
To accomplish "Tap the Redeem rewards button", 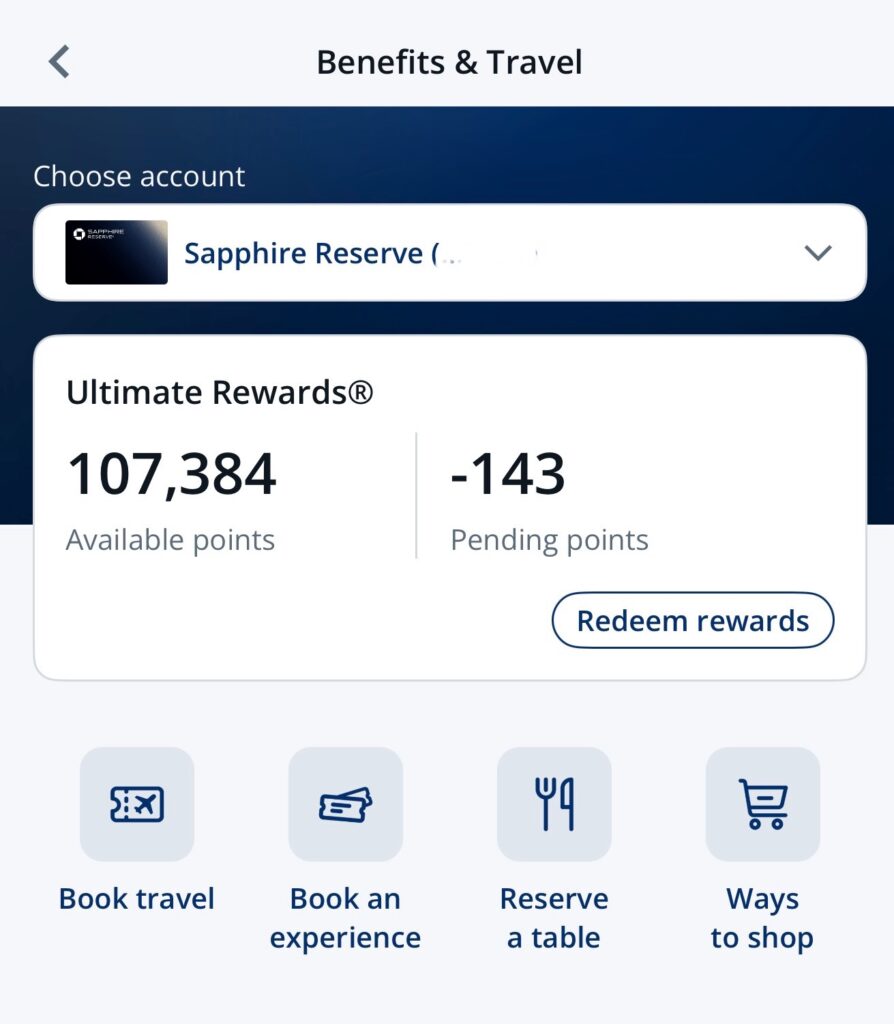I will tap(692, 621).
